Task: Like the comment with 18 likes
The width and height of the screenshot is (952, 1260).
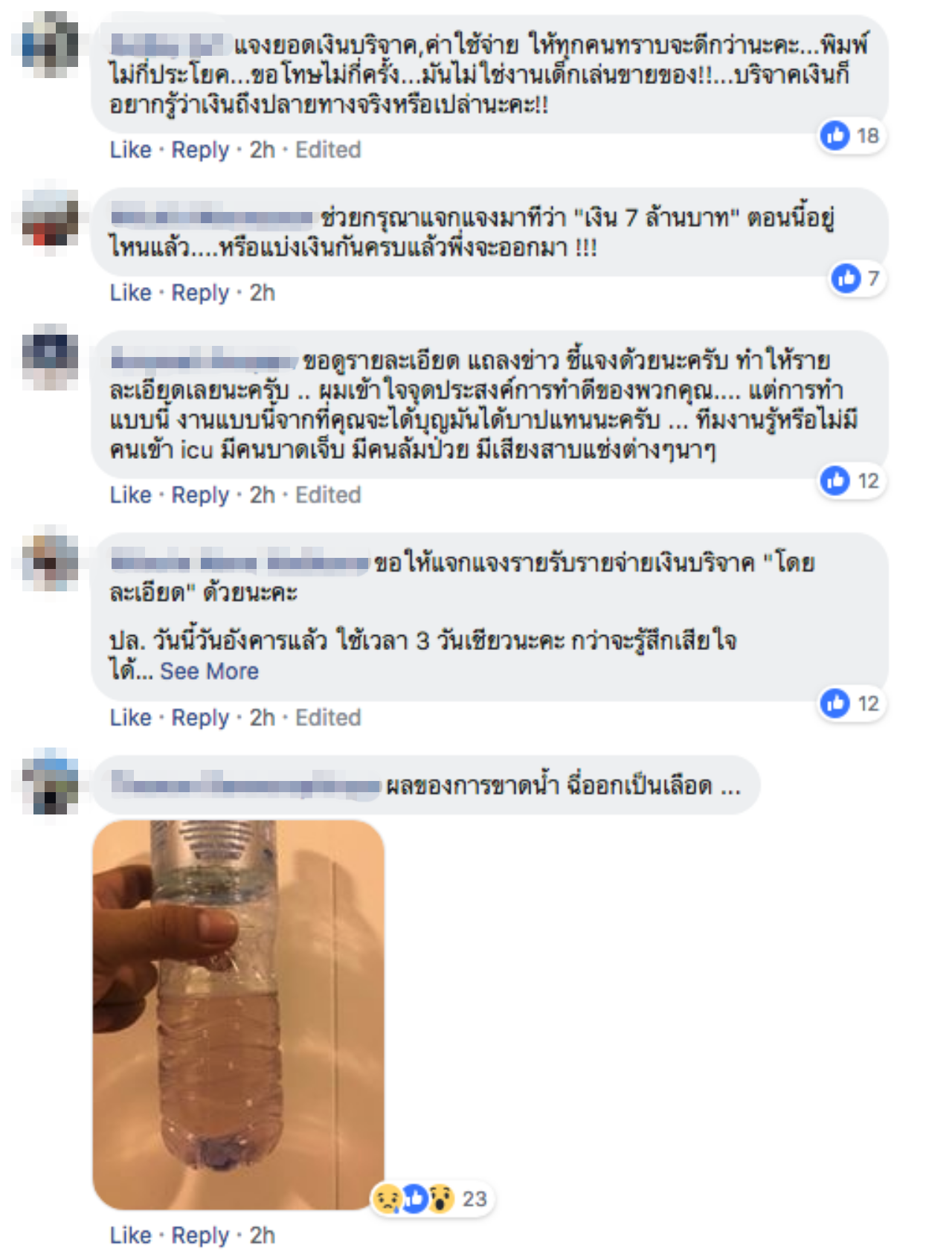Action: (x=130, y=150)
